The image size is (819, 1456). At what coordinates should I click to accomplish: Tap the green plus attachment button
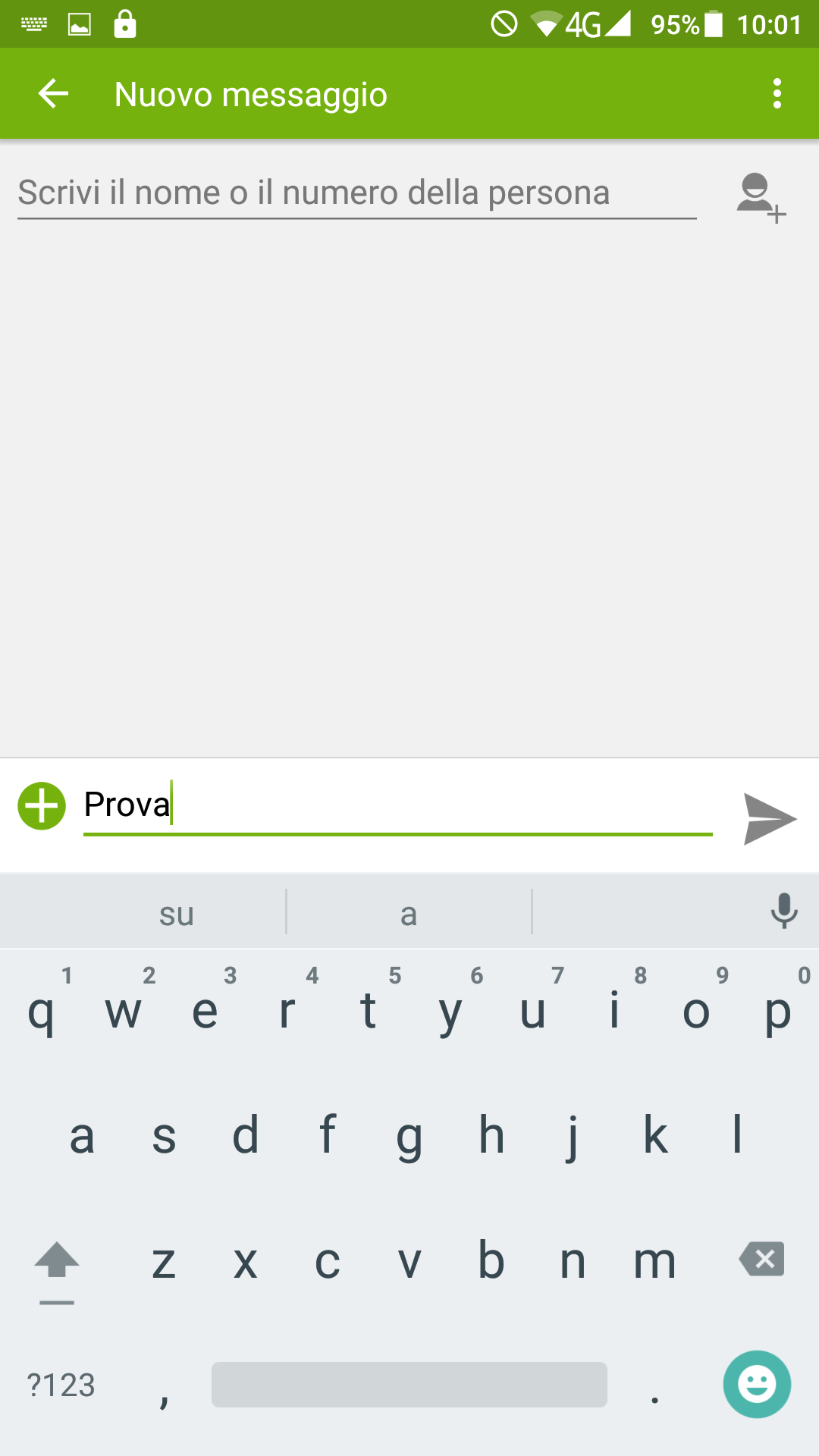pyautogui.click(x=42, y=805)
